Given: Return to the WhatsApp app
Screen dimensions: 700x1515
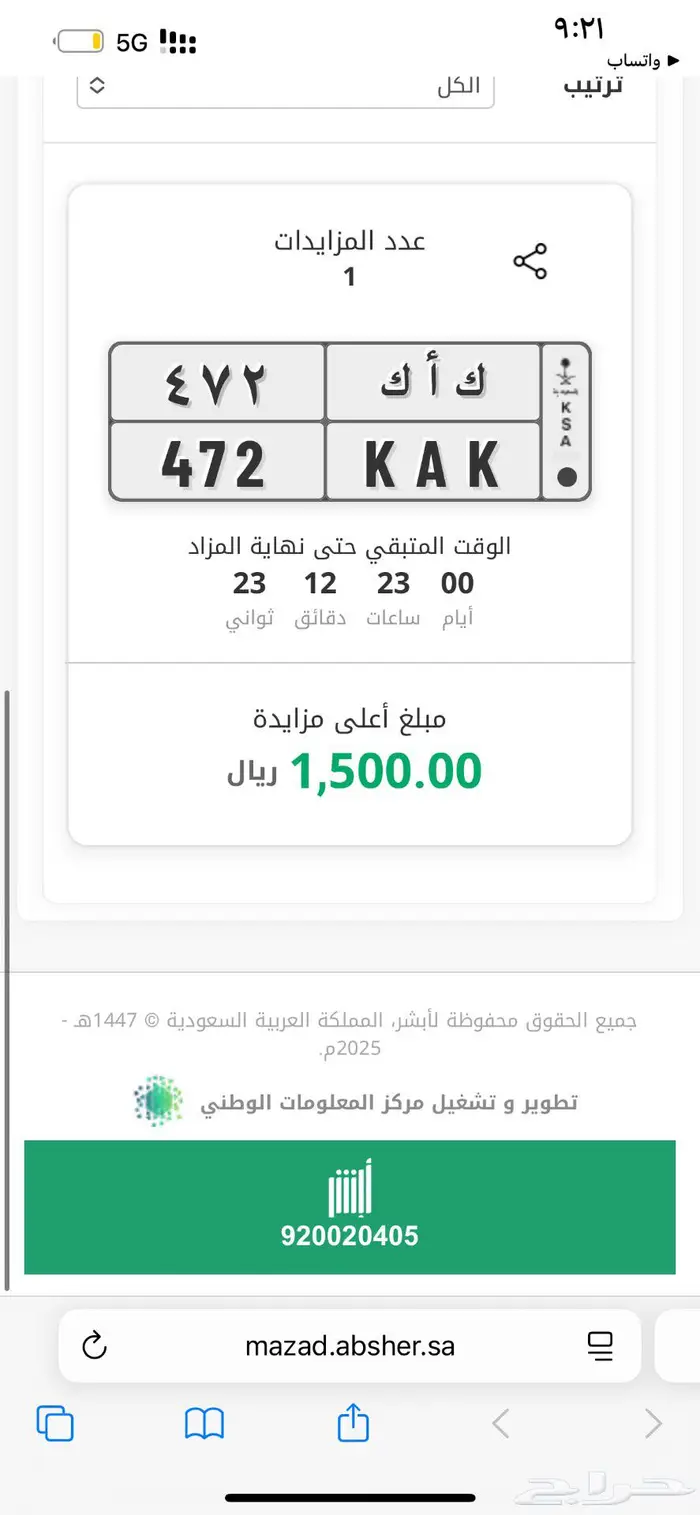Looking at the screenshot, I should pyautogui.click(x=632, y=61).
